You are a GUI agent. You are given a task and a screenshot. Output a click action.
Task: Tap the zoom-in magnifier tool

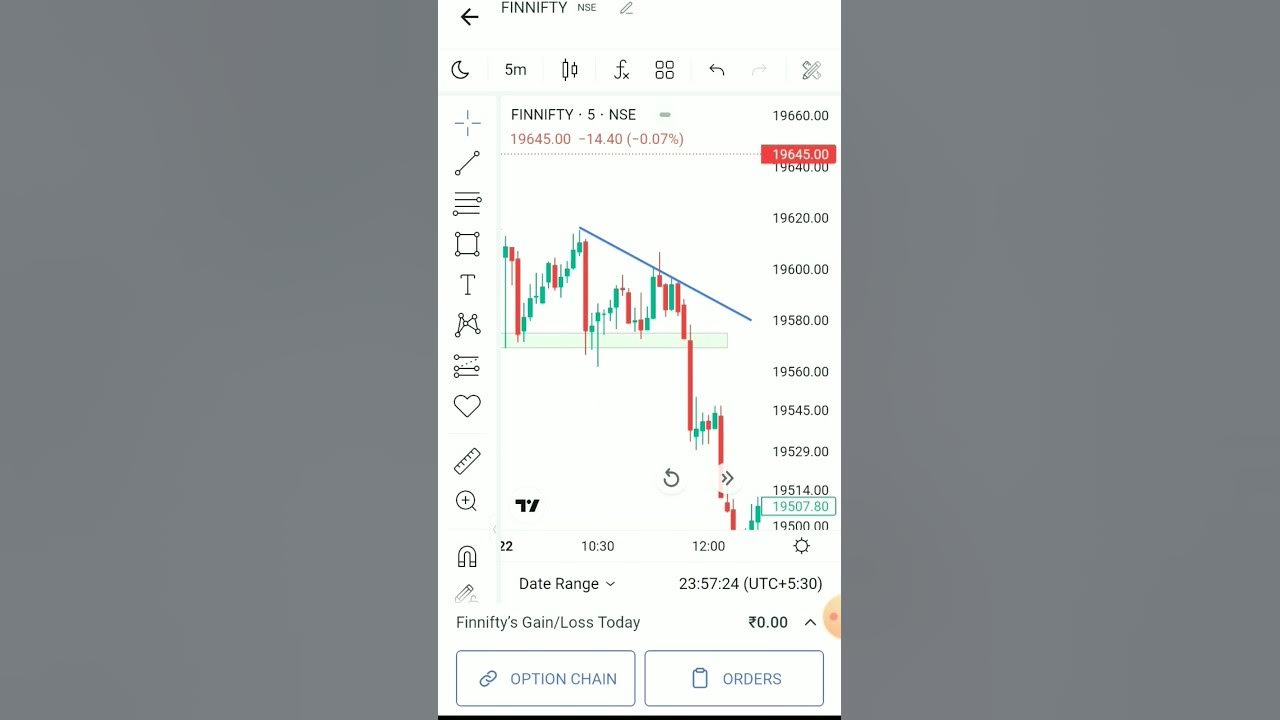(466, 501)
